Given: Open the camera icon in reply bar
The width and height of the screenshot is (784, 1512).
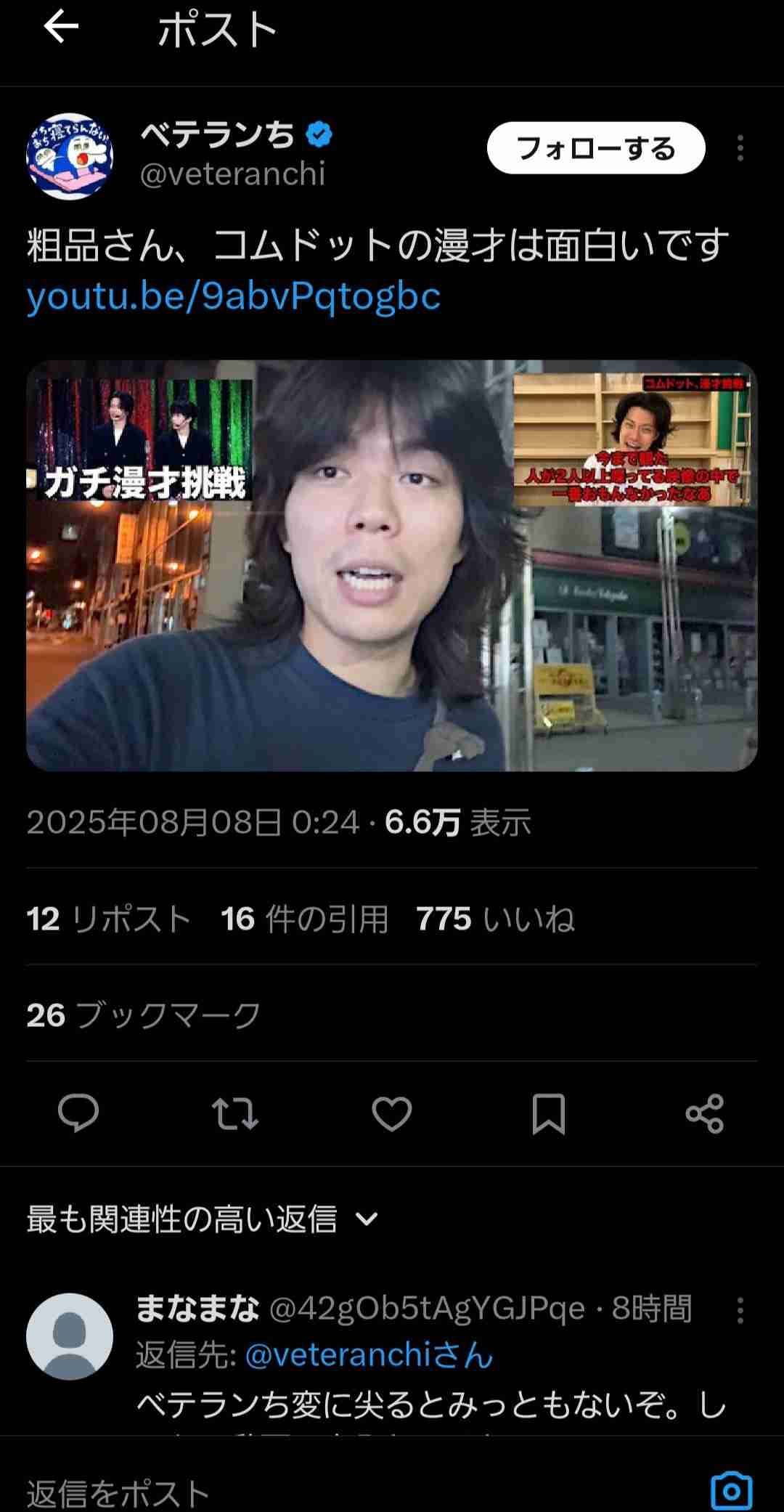Looking at the screenshot, I should pos(731,1491).
